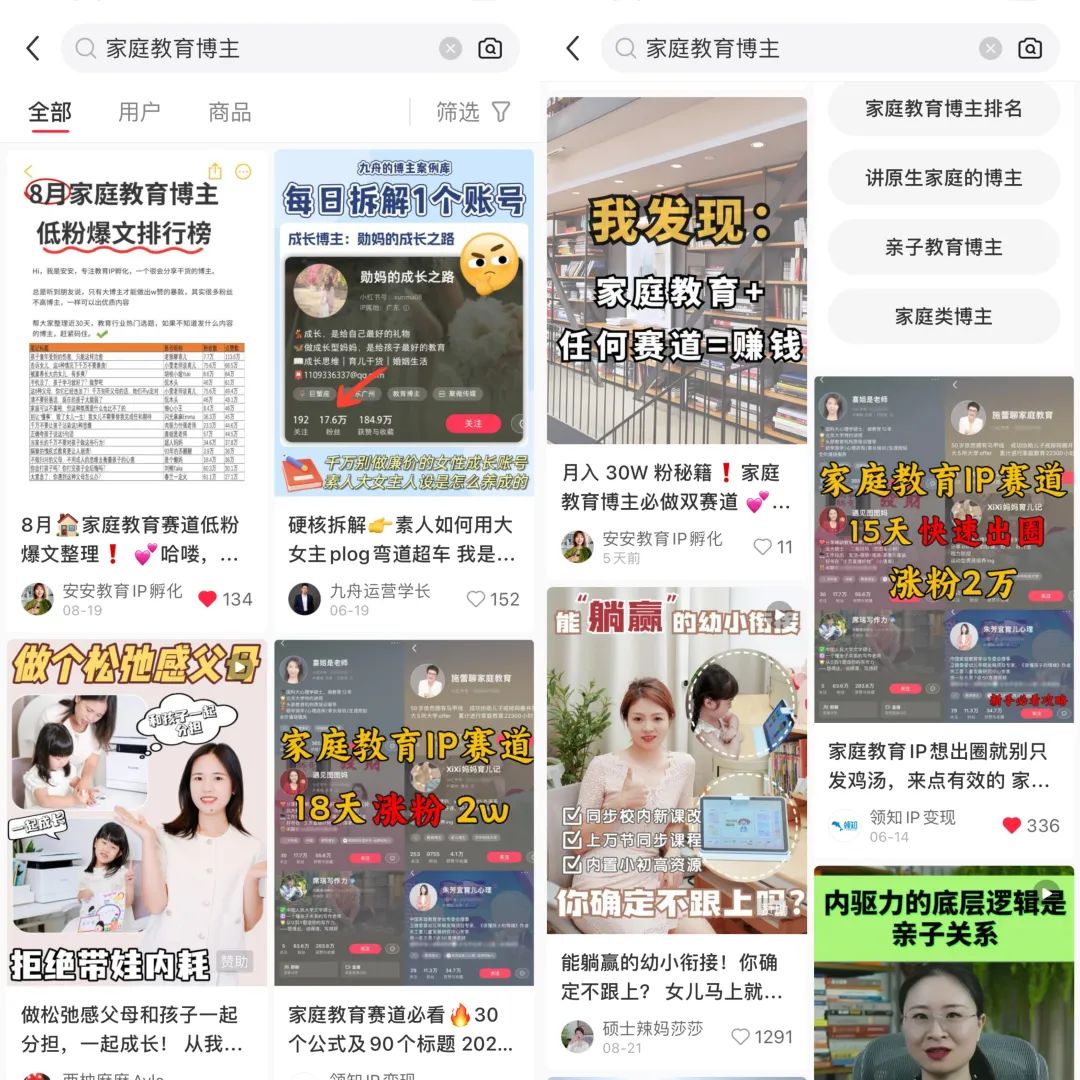Switch to the 用户 tab
Image resolution: width=1080 pixels, height=1080 pixels.
139,112
